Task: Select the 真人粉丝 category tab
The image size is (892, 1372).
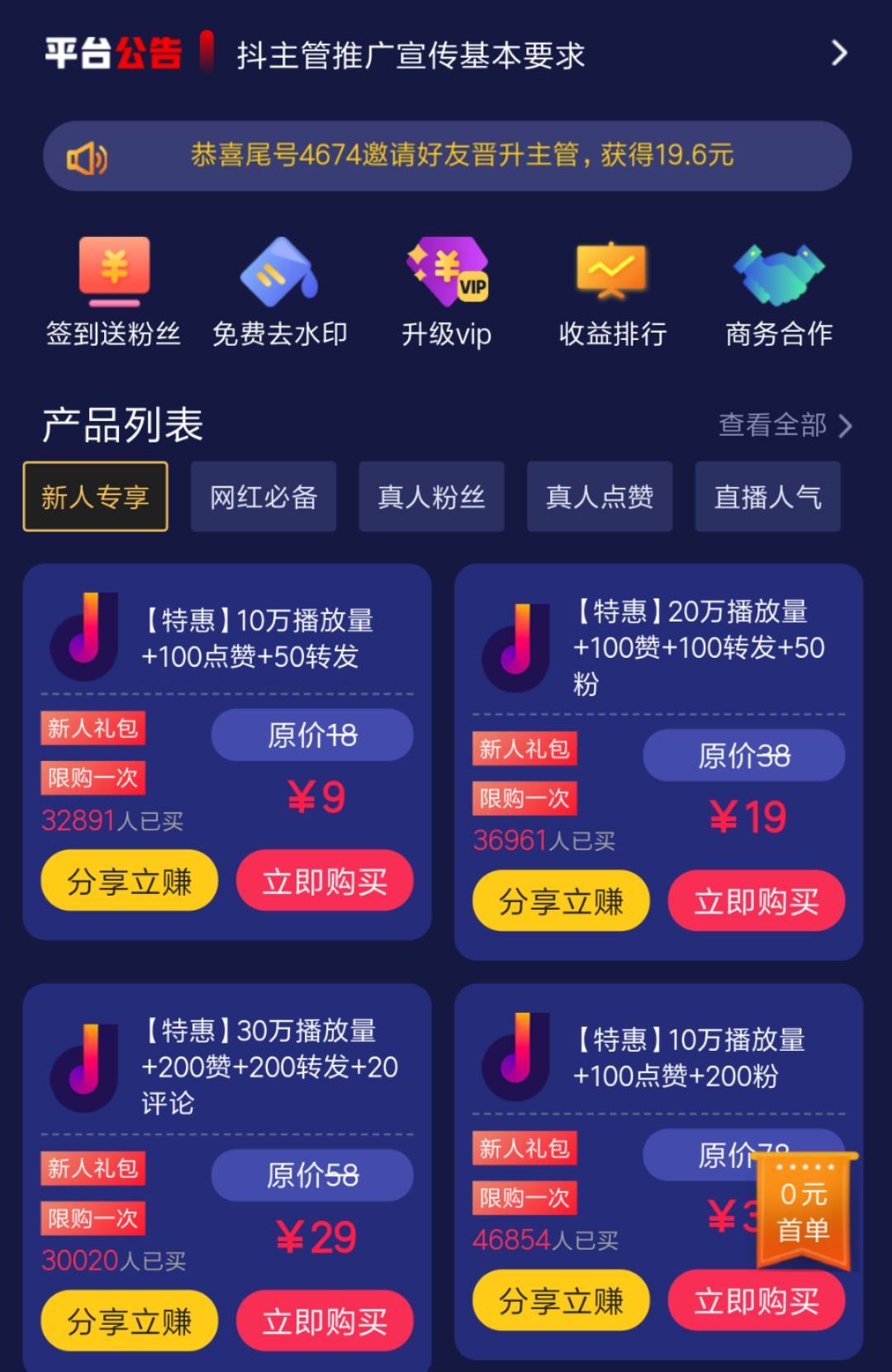Action: pyautogui.click(x=431, y=496)
